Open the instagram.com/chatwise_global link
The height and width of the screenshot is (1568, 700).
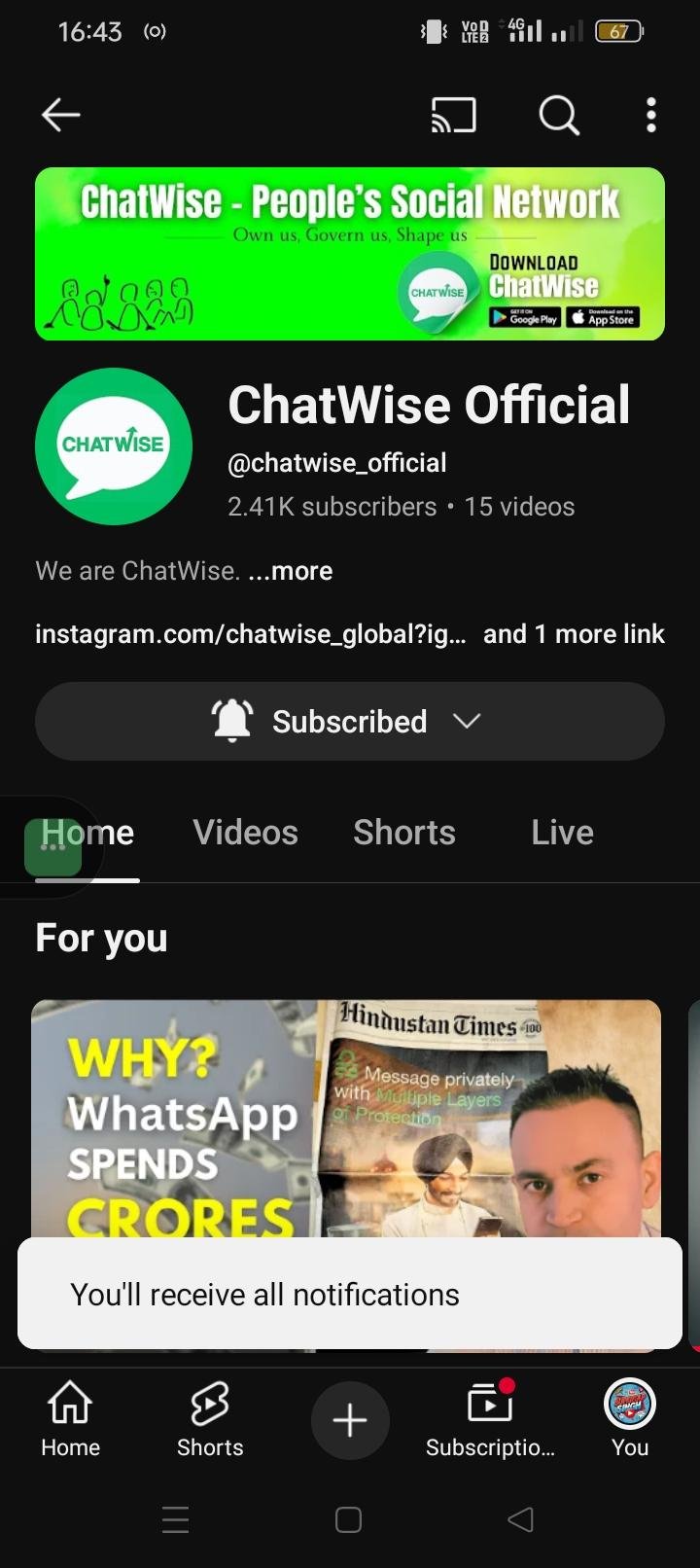point(251,634)
